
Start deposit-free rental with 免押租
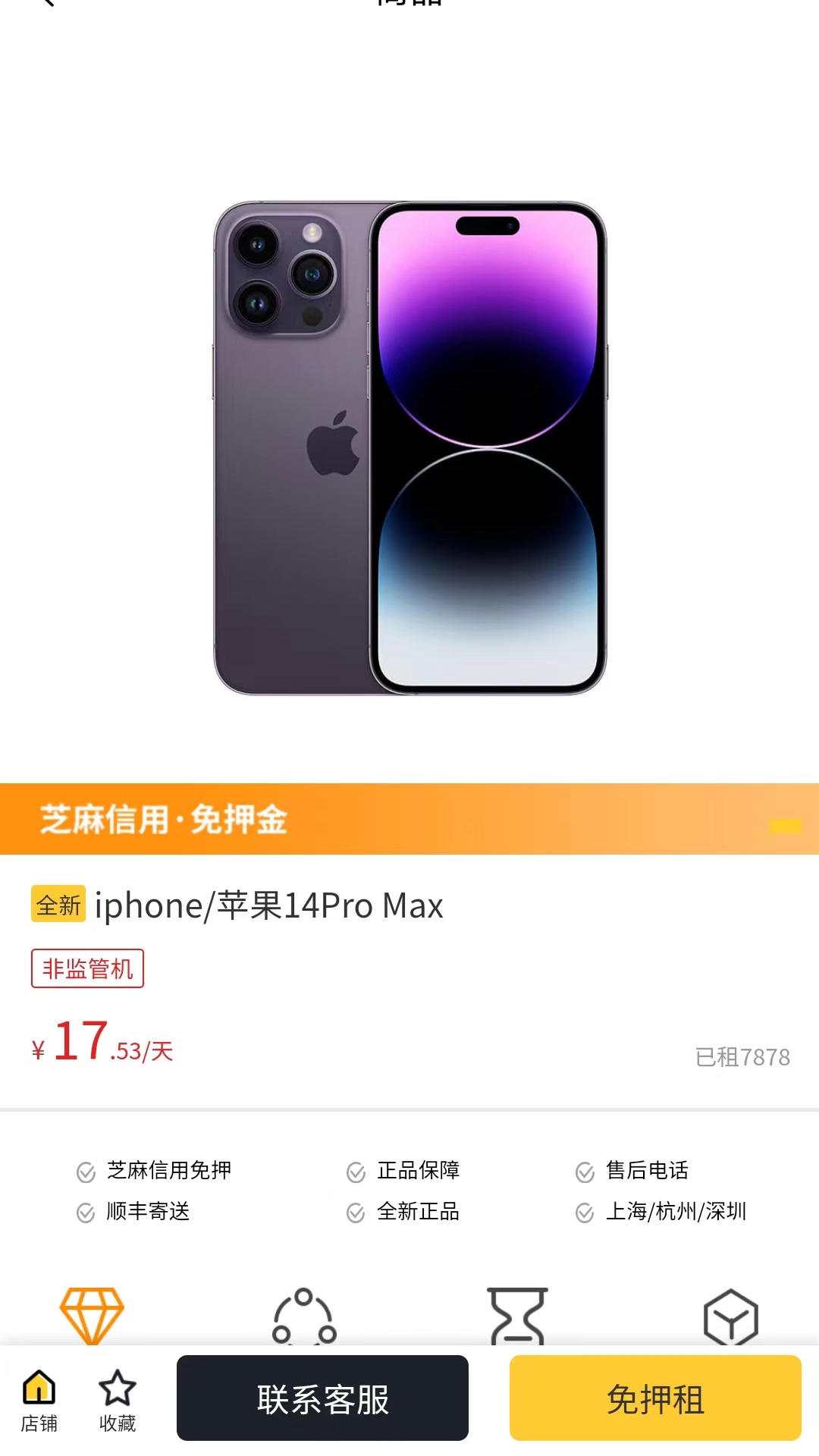(x=655, y=1398)
